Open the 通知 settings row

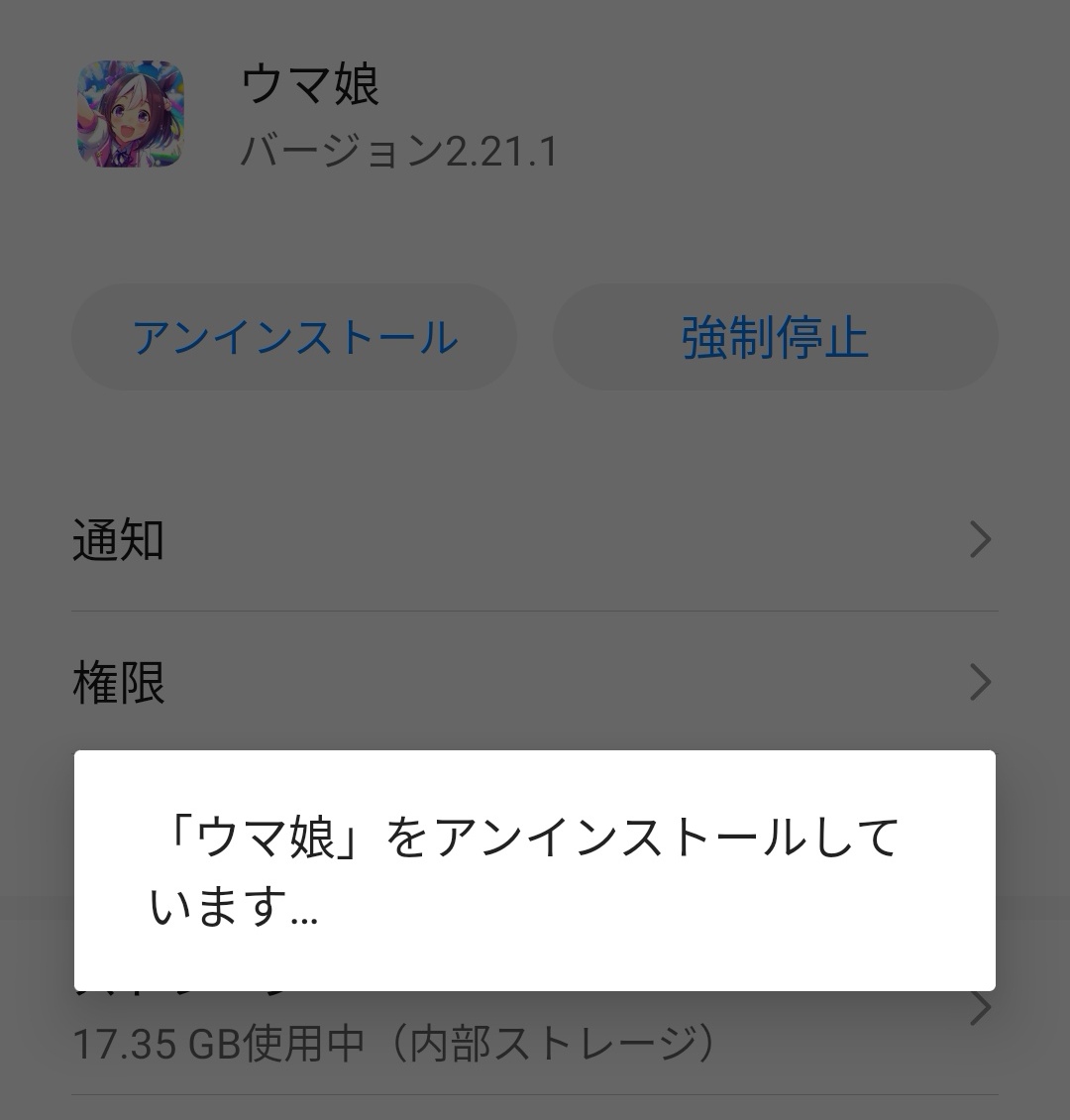point(535,541)
